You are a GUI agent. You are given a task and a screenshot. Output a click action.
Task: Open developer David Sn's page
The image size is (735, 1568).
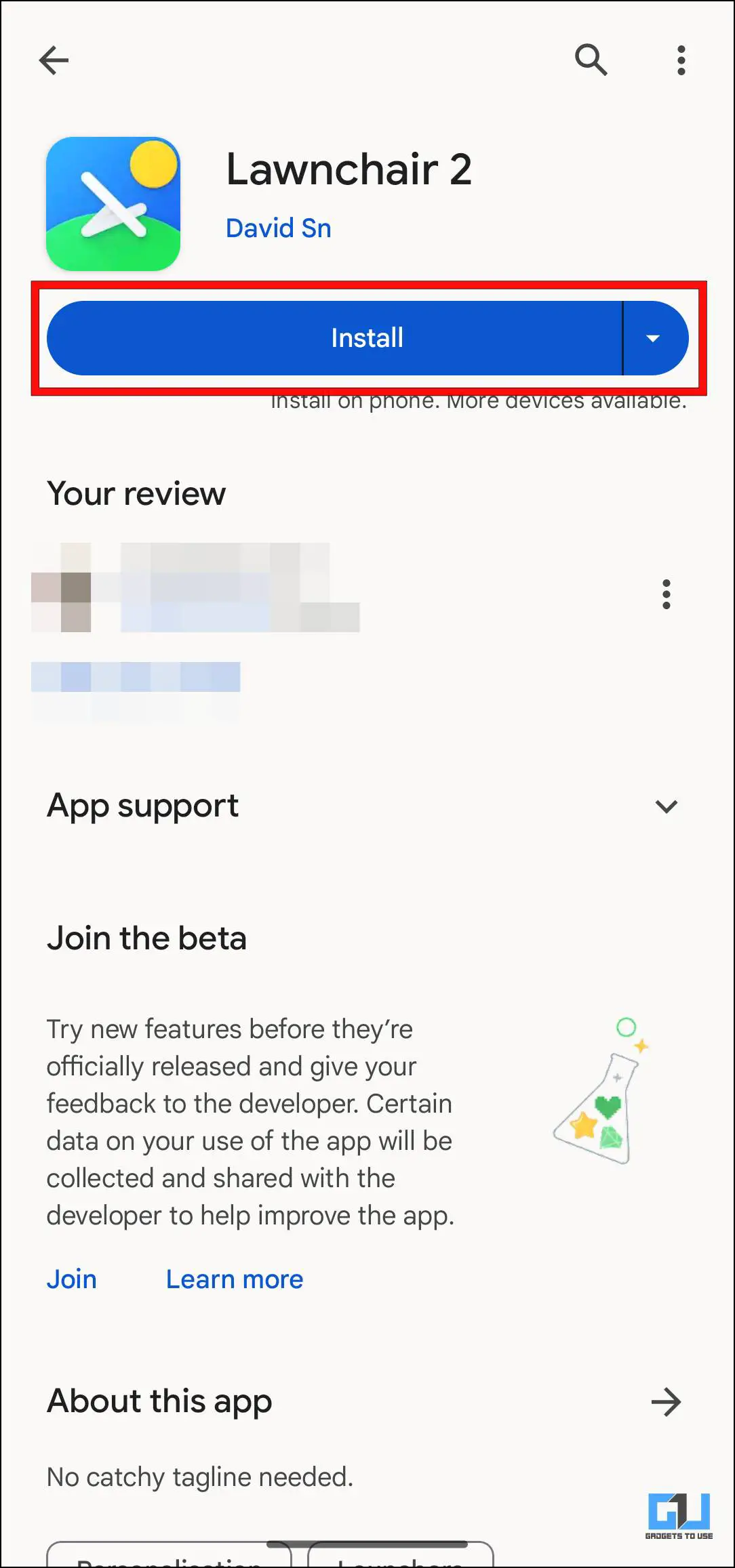[x=279, y=228]
